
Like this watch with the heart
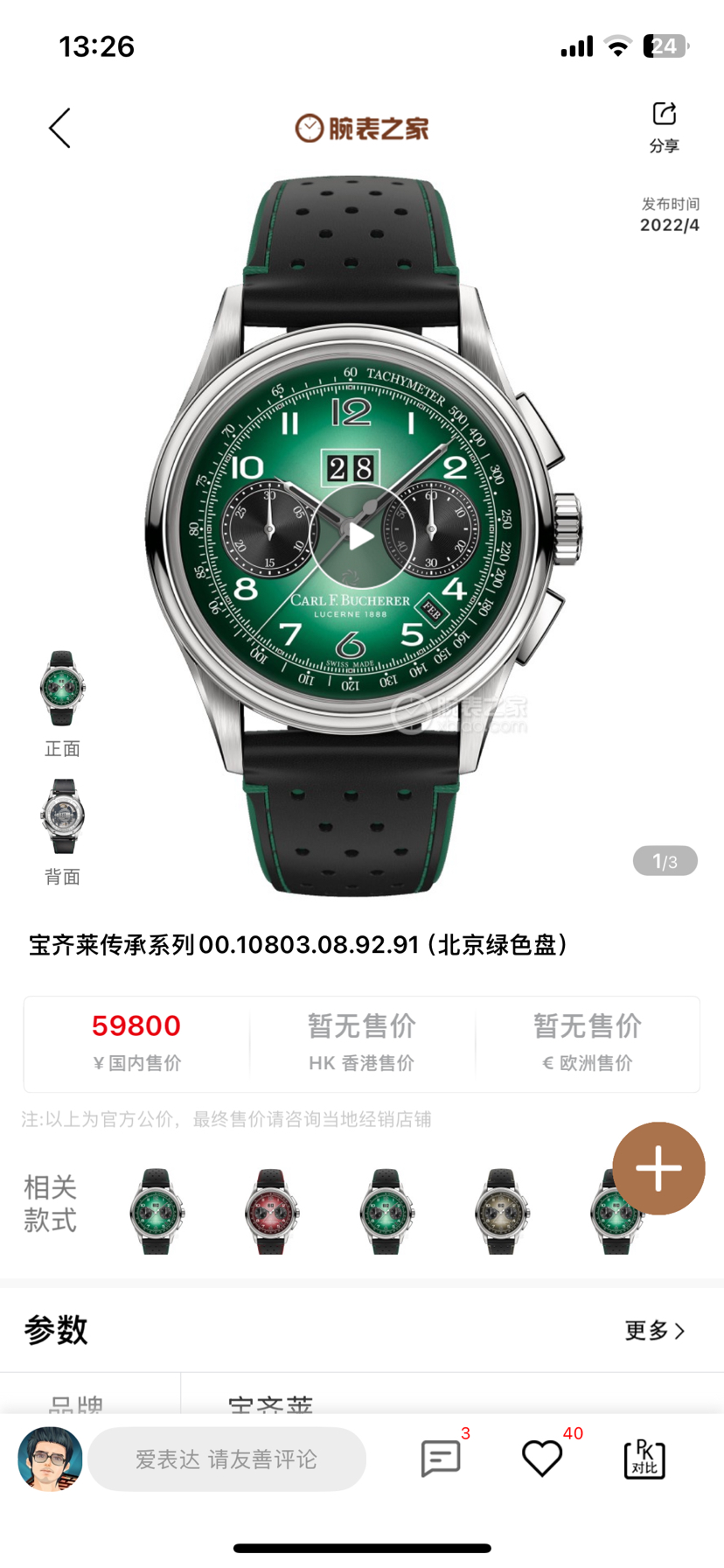pos(542,1459)
